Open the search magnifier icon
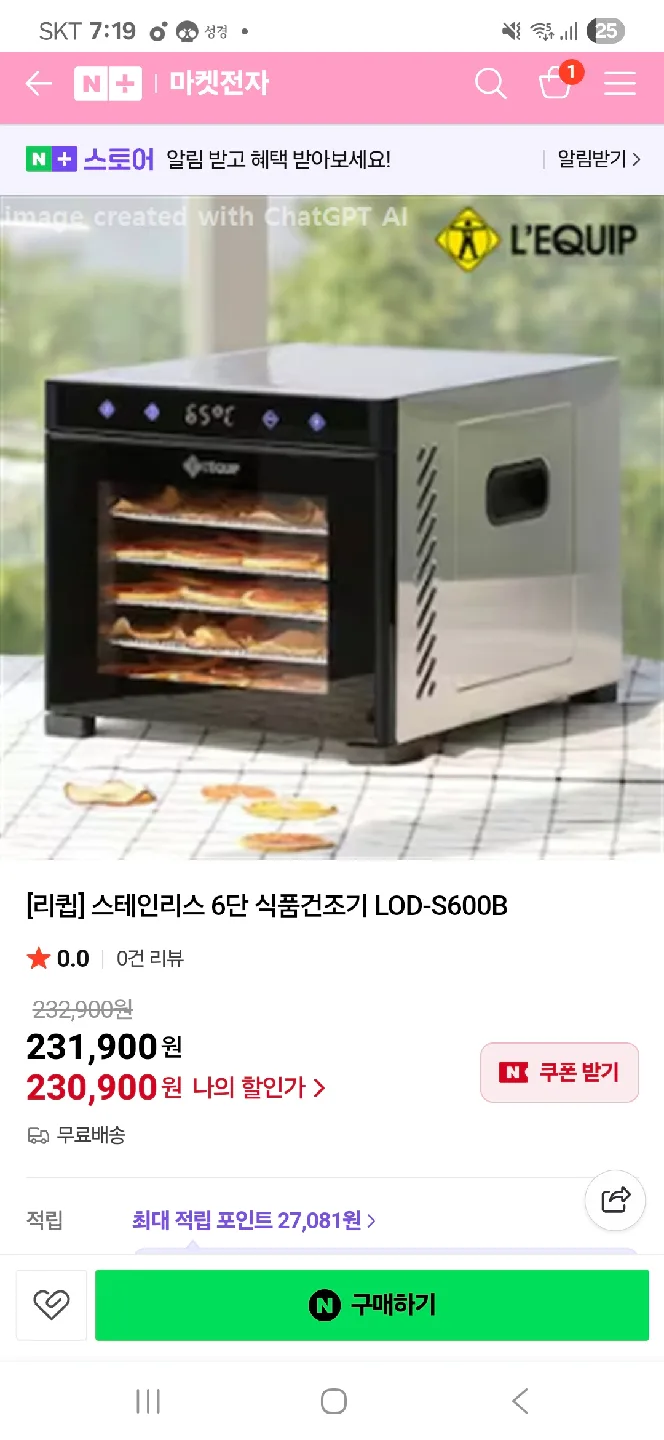Screen dimensions: 664x1440 (490, 84)
